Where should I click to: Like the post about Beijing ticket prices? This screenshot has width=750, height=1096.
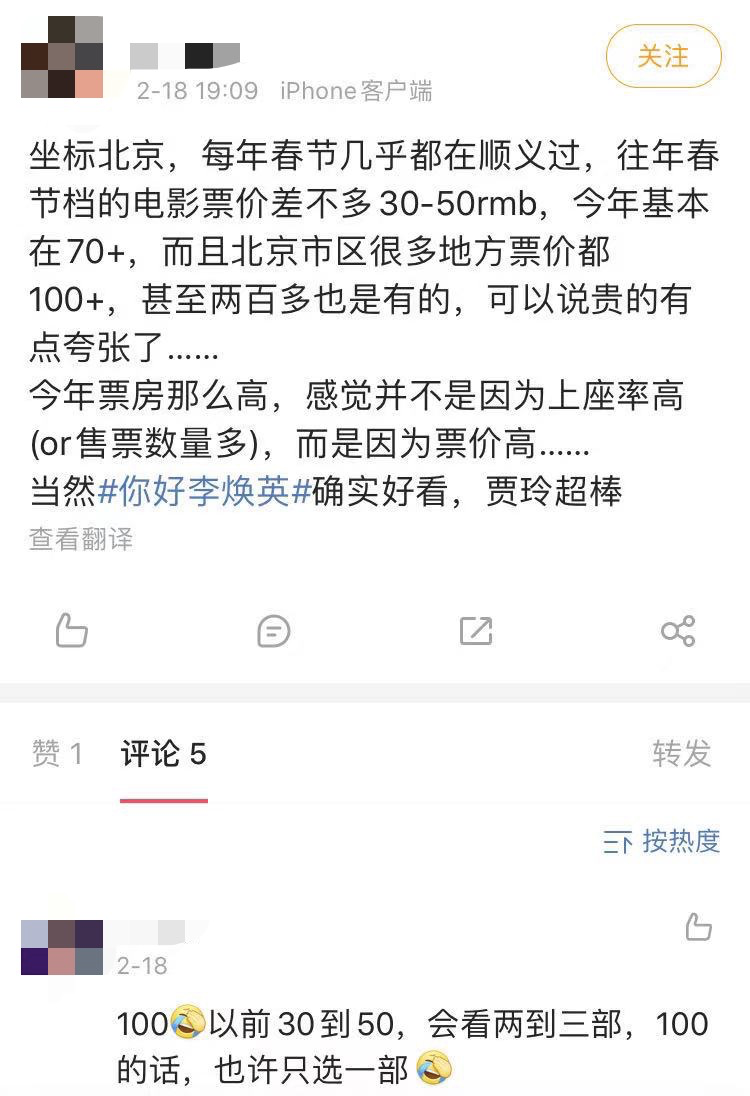(x=72, y=631)
